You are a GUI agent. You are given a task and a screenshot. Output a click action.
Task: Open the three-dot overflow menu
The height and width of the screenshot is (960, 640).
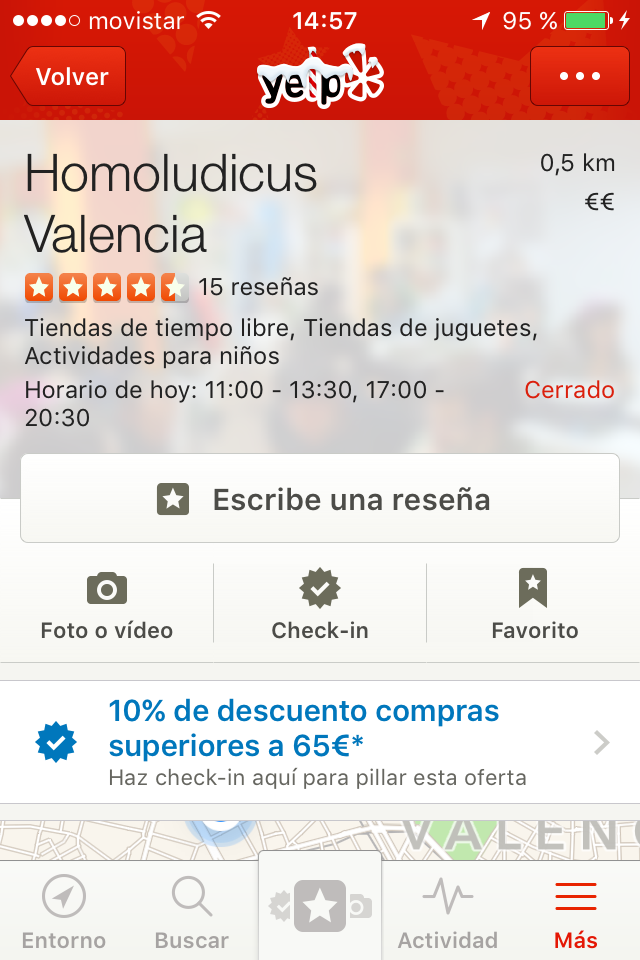[x=579, y=76]
